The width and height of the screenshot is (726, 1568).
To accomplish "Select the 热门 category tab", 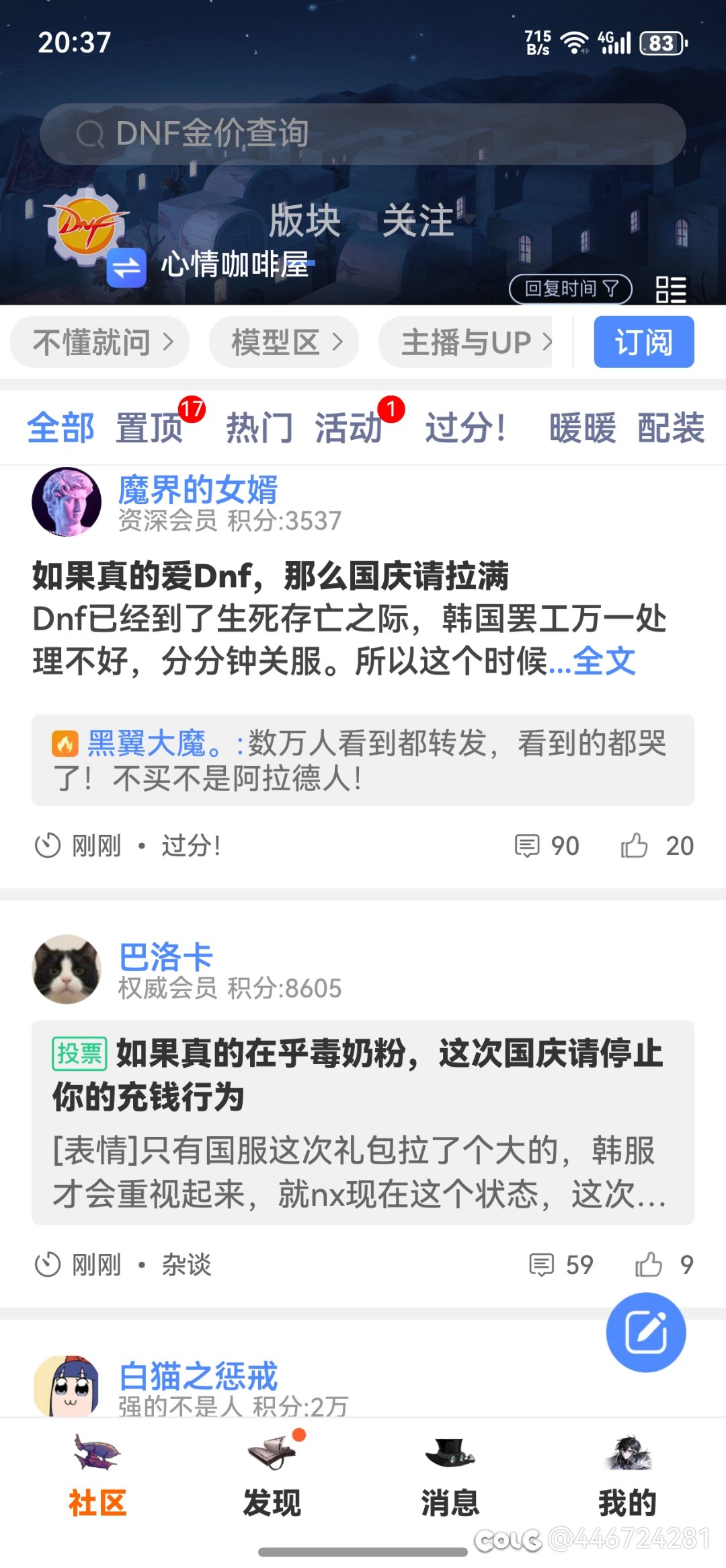I will coord(259,428).
